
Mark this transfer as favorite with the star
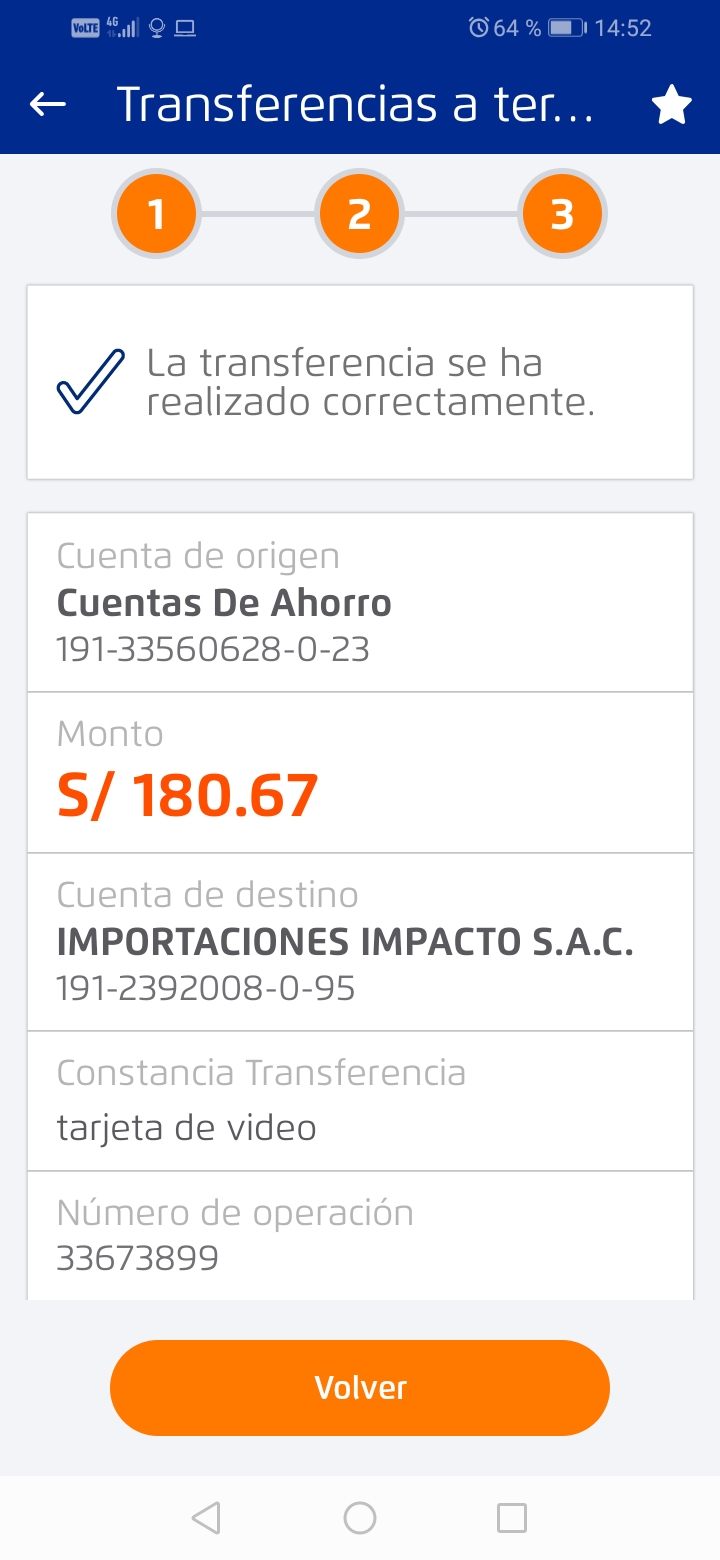[672, 105]
